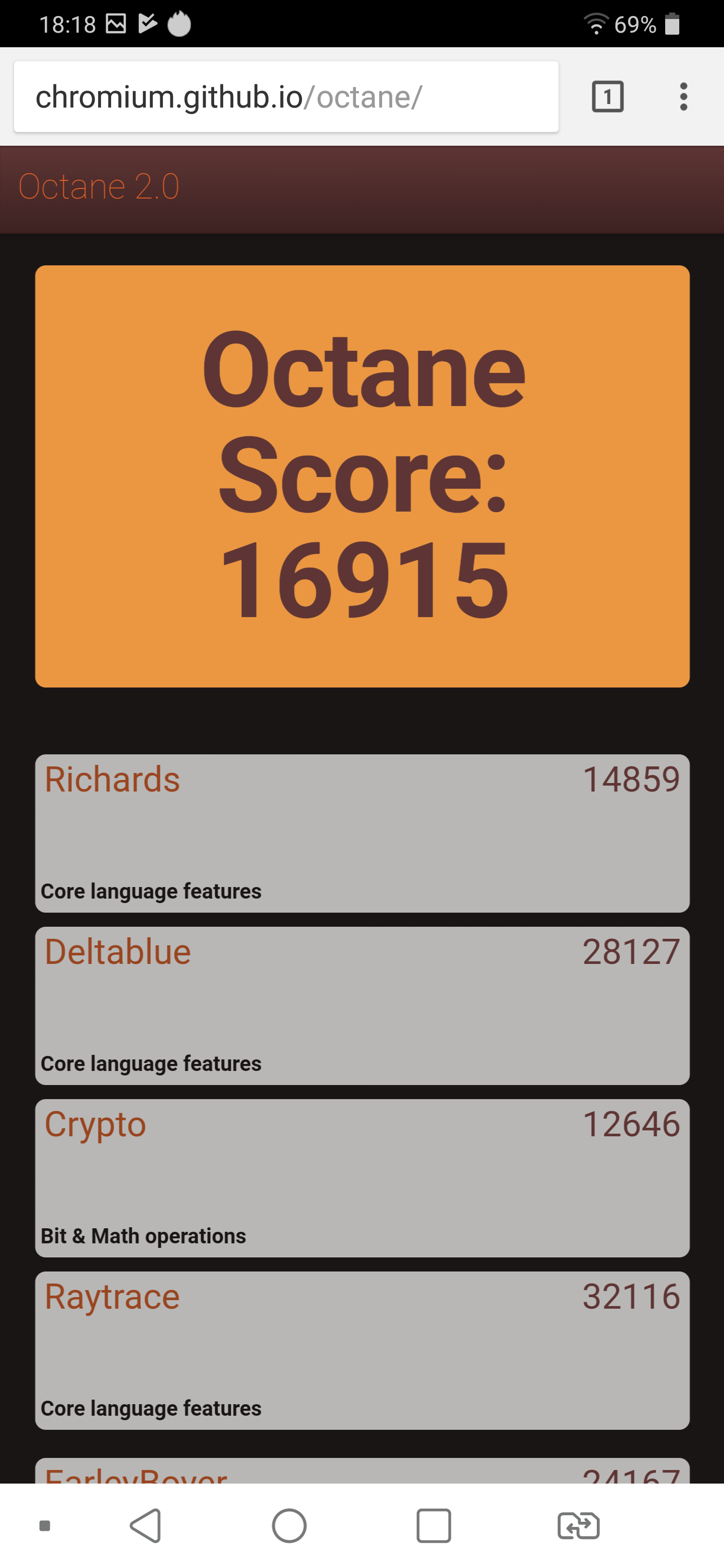Tap the URL address bar
The width and height of the screenshot is (724, 1568).
[286, 97]
